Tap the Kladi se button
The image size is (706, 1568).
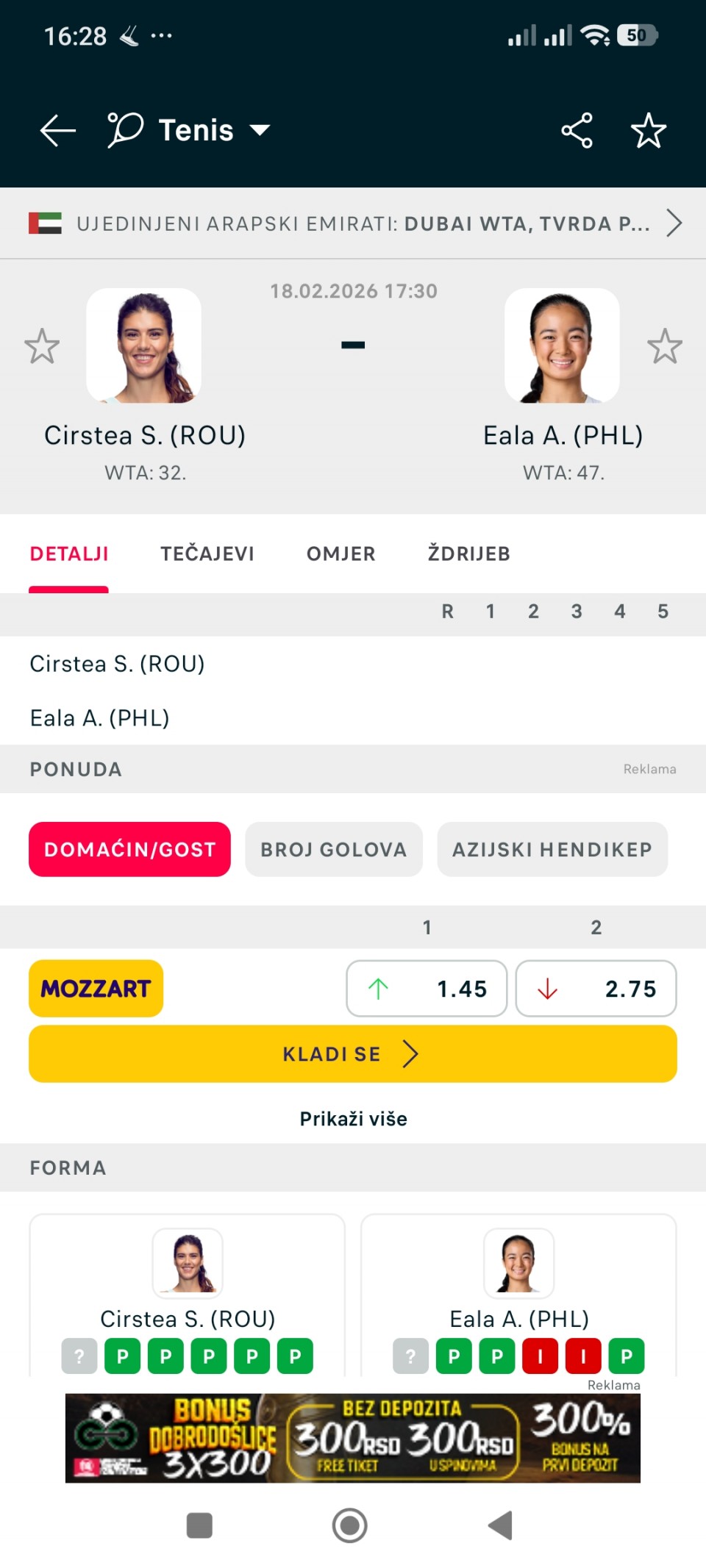point(353,1054)
